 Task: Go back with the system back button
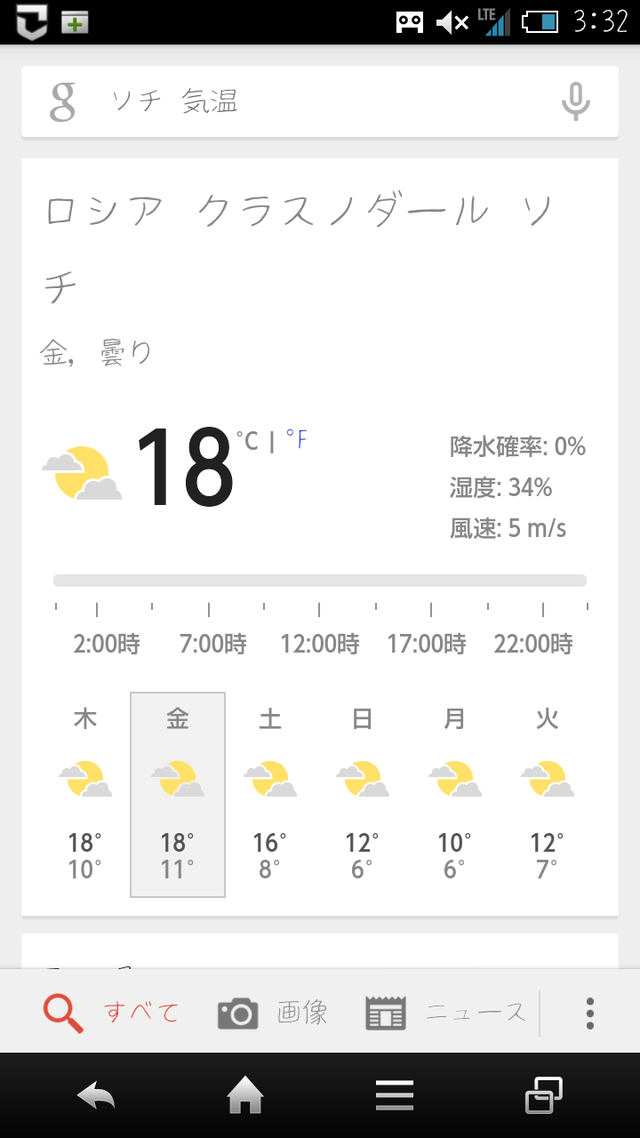coord(97,1095)
